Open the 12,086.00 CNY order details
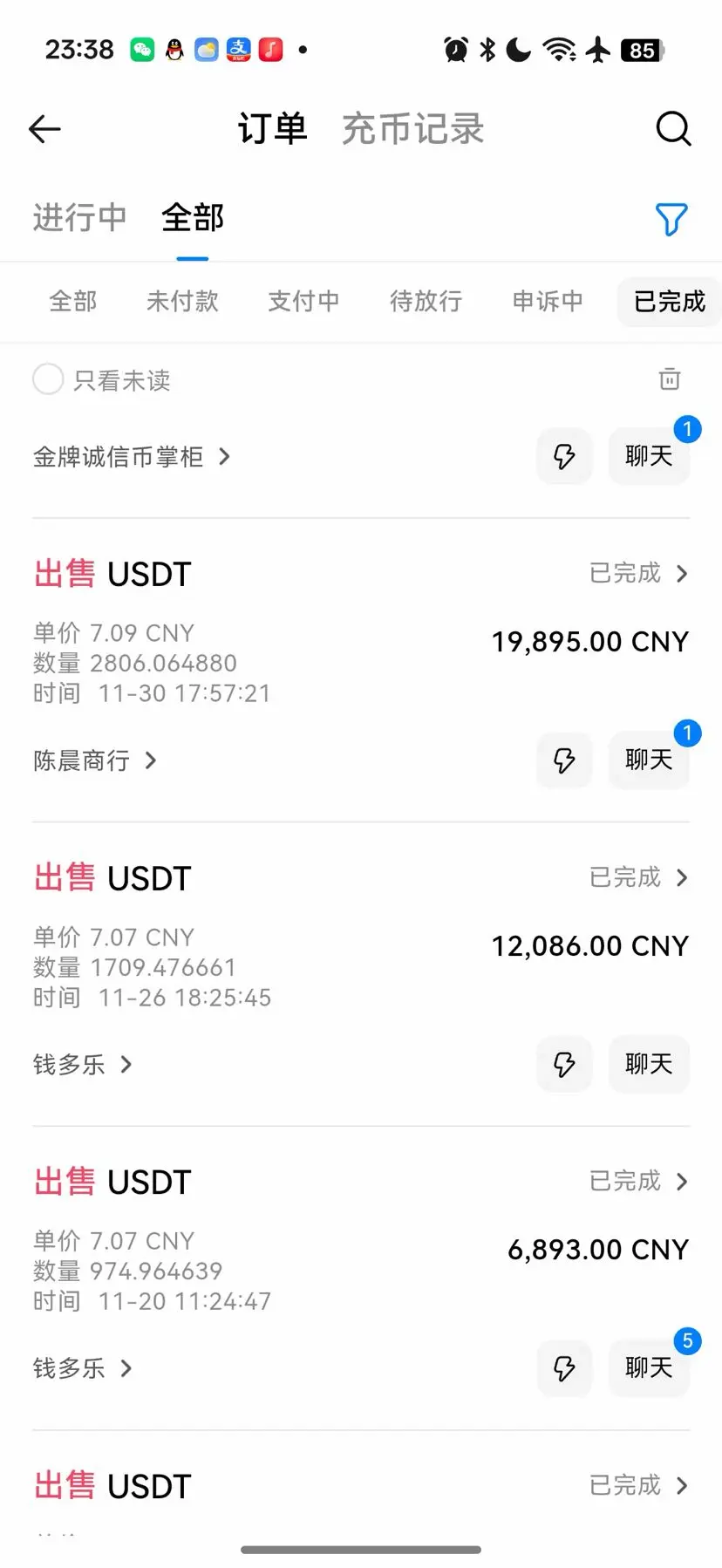722x1568 pixels. [x=638, y=877]
